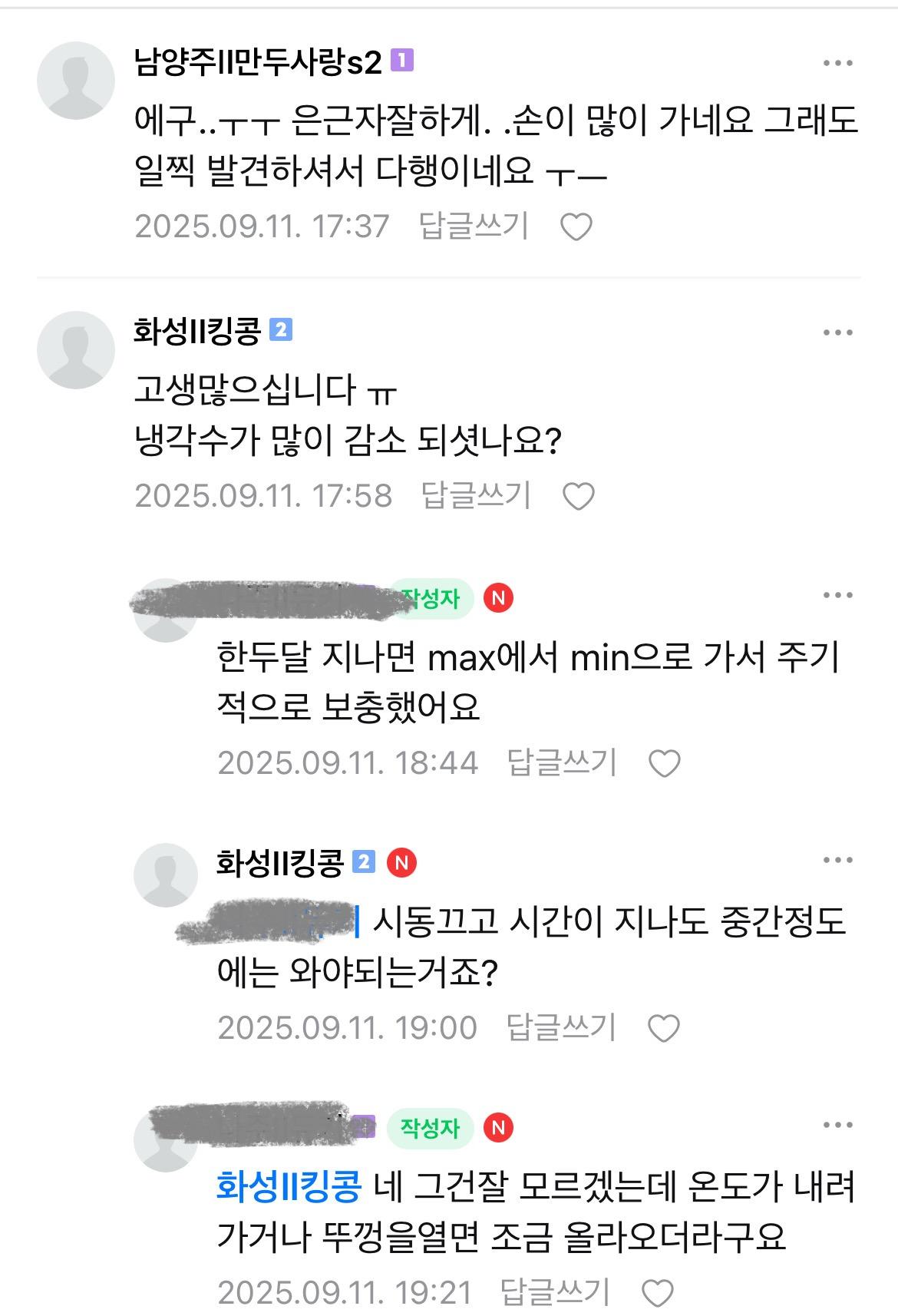Open overflow menu on the 18:44 reply
898x1316 pixels.
(837, 595)
